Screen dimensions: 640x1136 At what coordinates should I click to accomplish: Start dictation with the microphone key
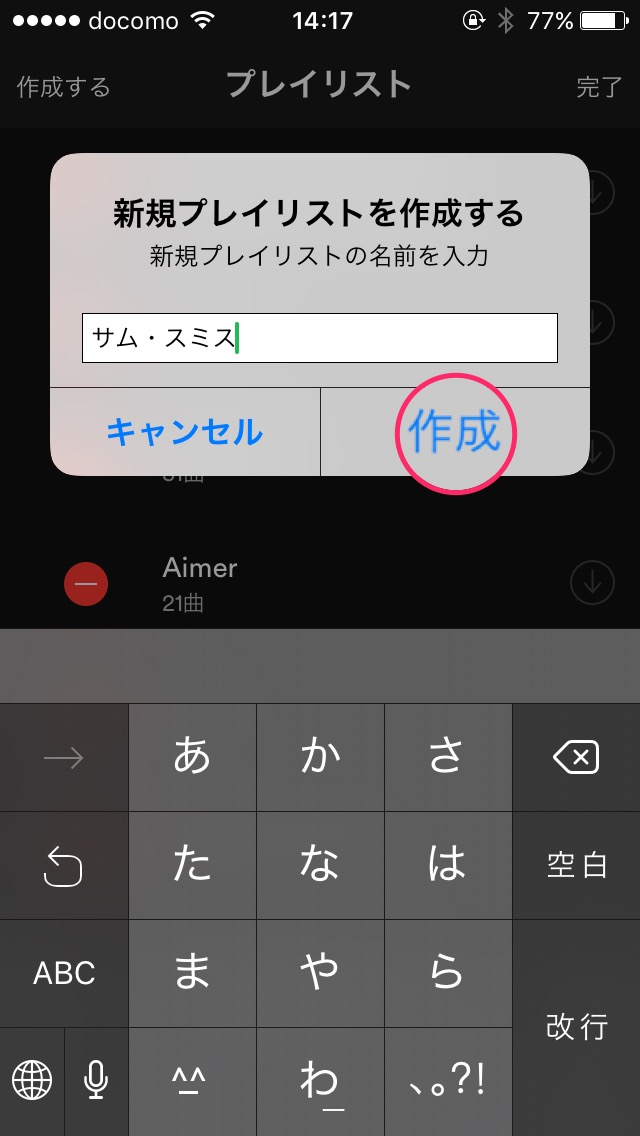click(96, 1080)
